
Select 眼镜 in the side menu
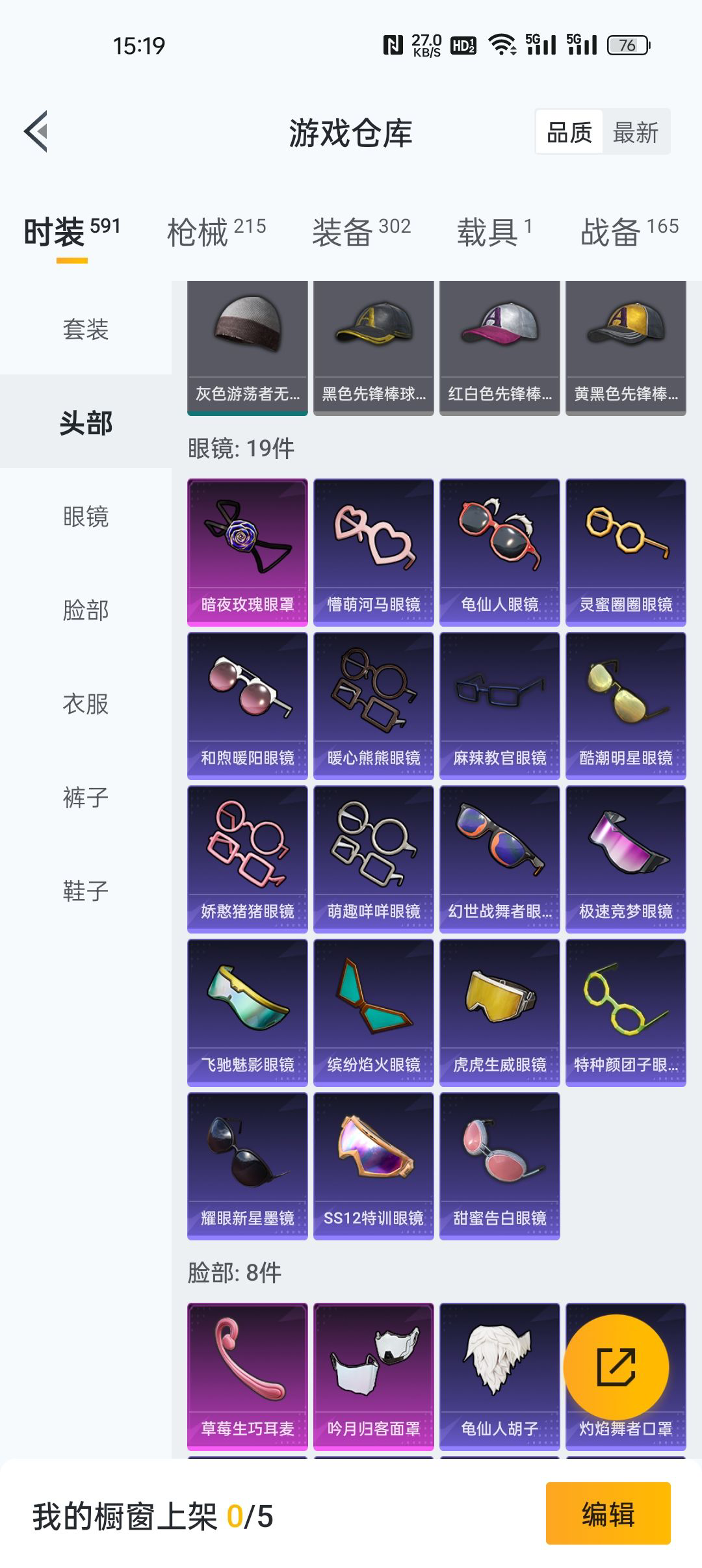pyautogui.click(x=86, y=517)
